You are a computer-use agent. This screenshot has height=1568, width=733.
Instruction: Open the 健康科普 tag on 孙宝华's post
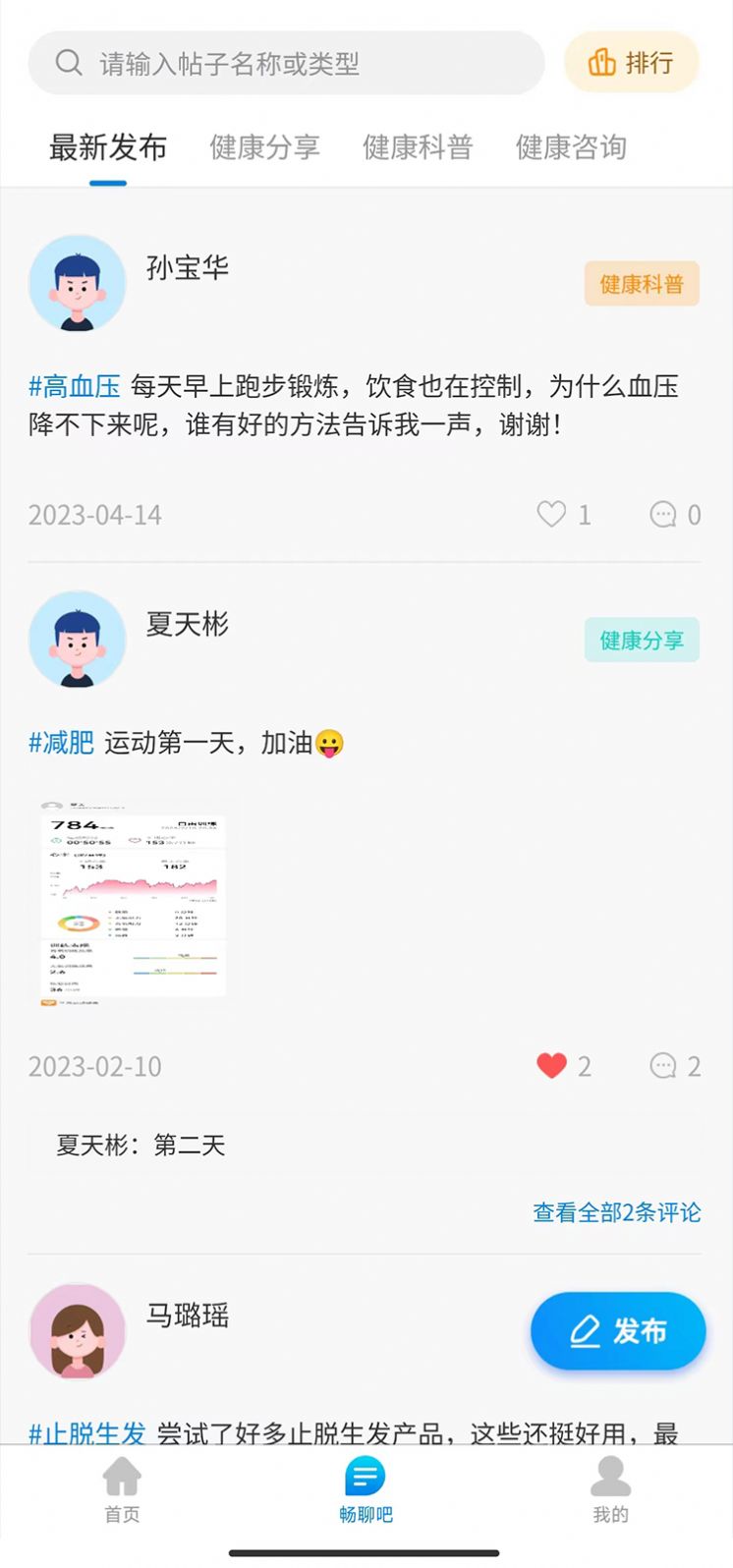pyautogui.click(x=642, y=283)
